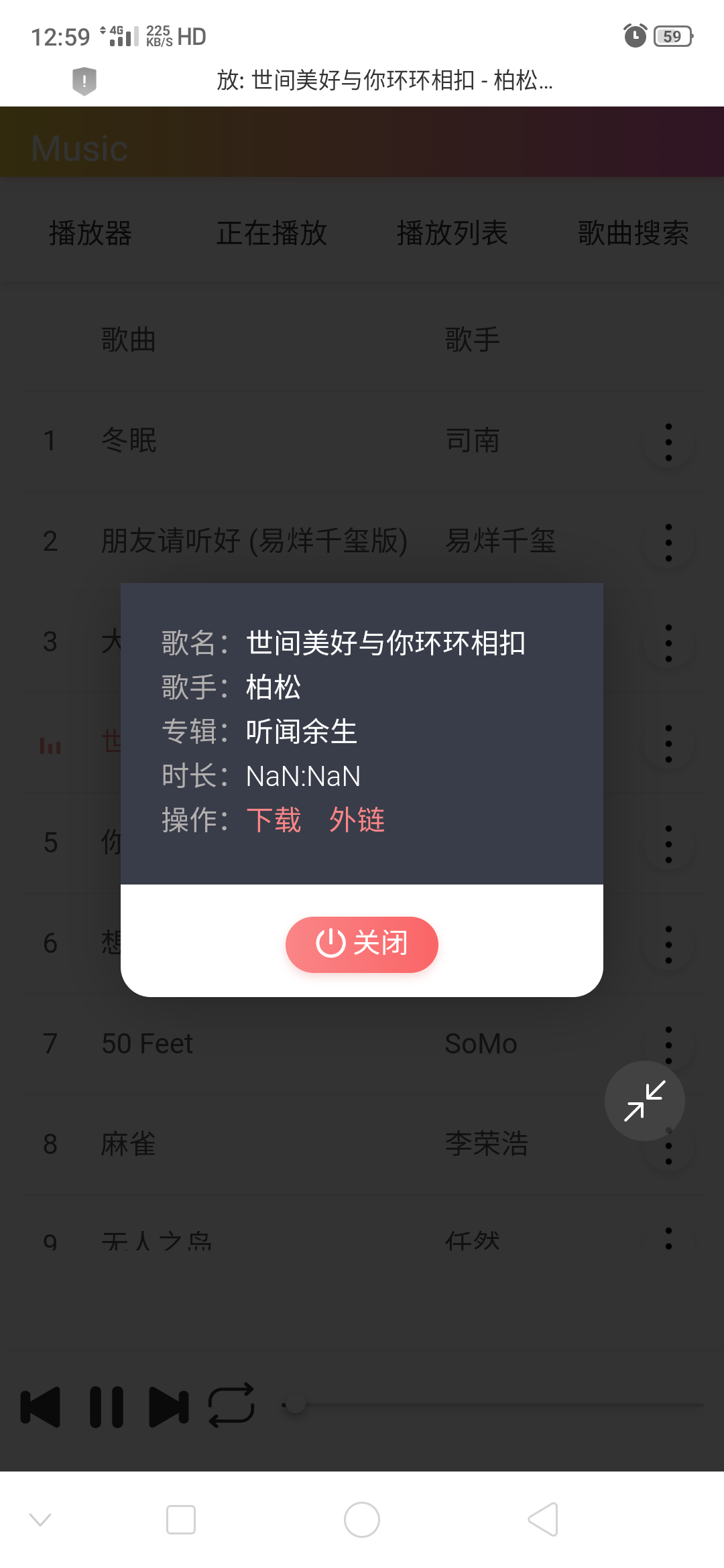Tap the 下载 download link
Screen dimensions: 724x1568
point(274,820)
